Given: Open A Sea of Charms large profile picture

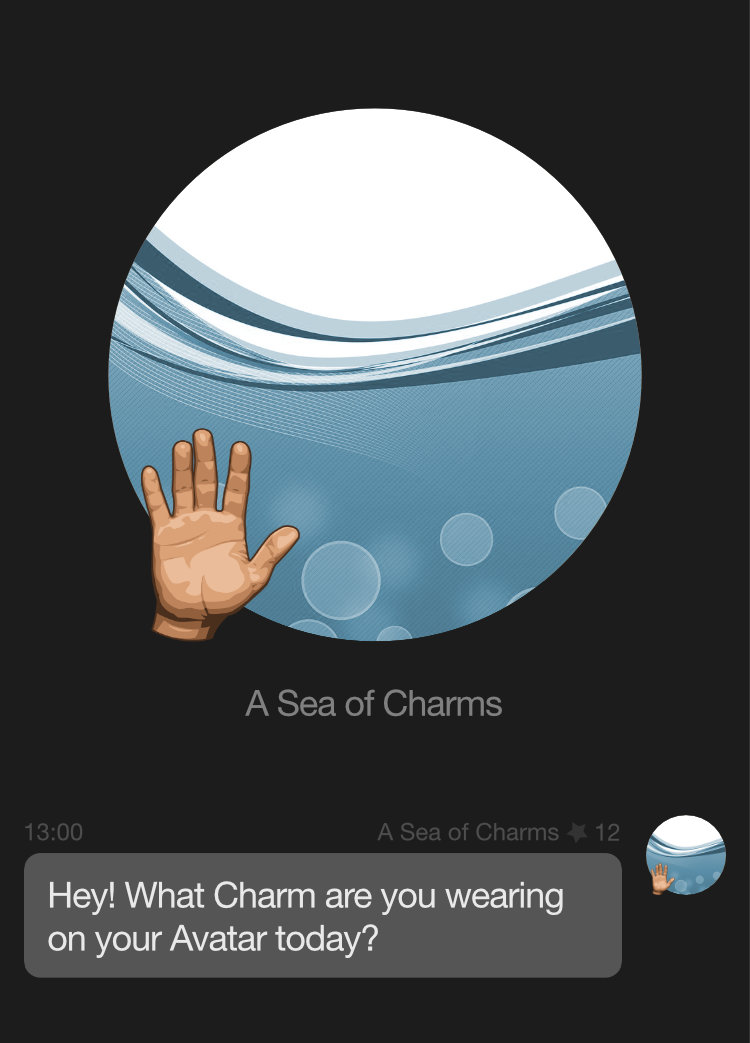Looking at the screenshot, I should [x=375, y=374].
